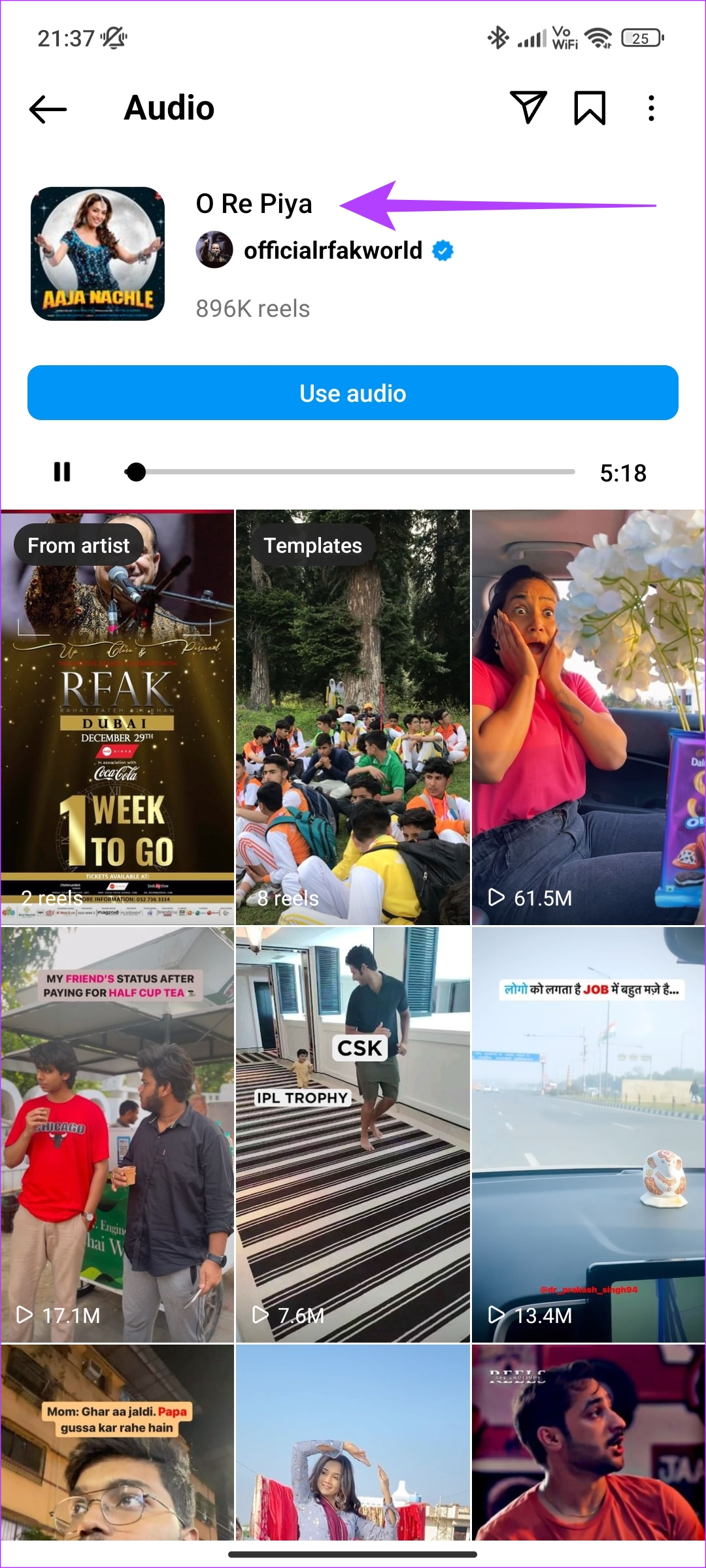Play the reel with 13.4M views
Image resolution: width=706 pixels, height=1568 pixels.
[x=588, y=1134]
